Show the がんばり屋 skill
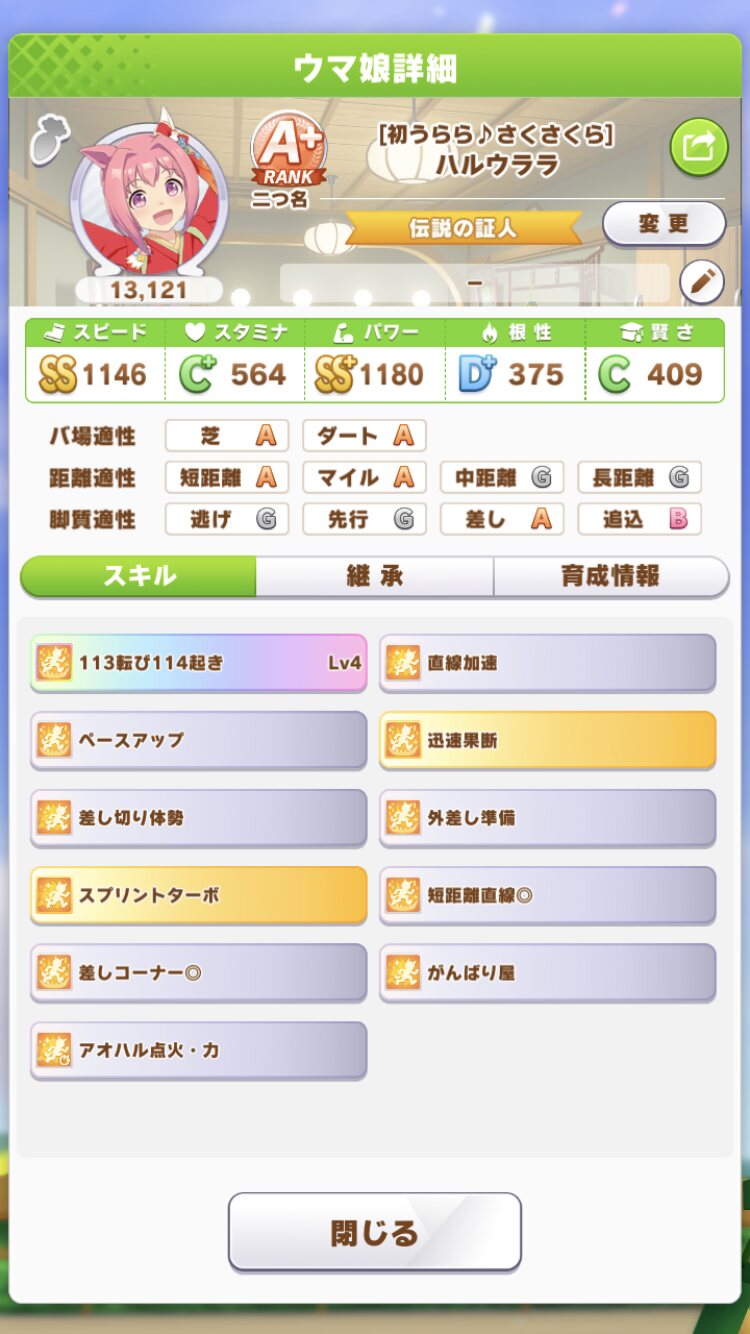This screenshot has width=750, height=1334. click(x=547, y=972)
